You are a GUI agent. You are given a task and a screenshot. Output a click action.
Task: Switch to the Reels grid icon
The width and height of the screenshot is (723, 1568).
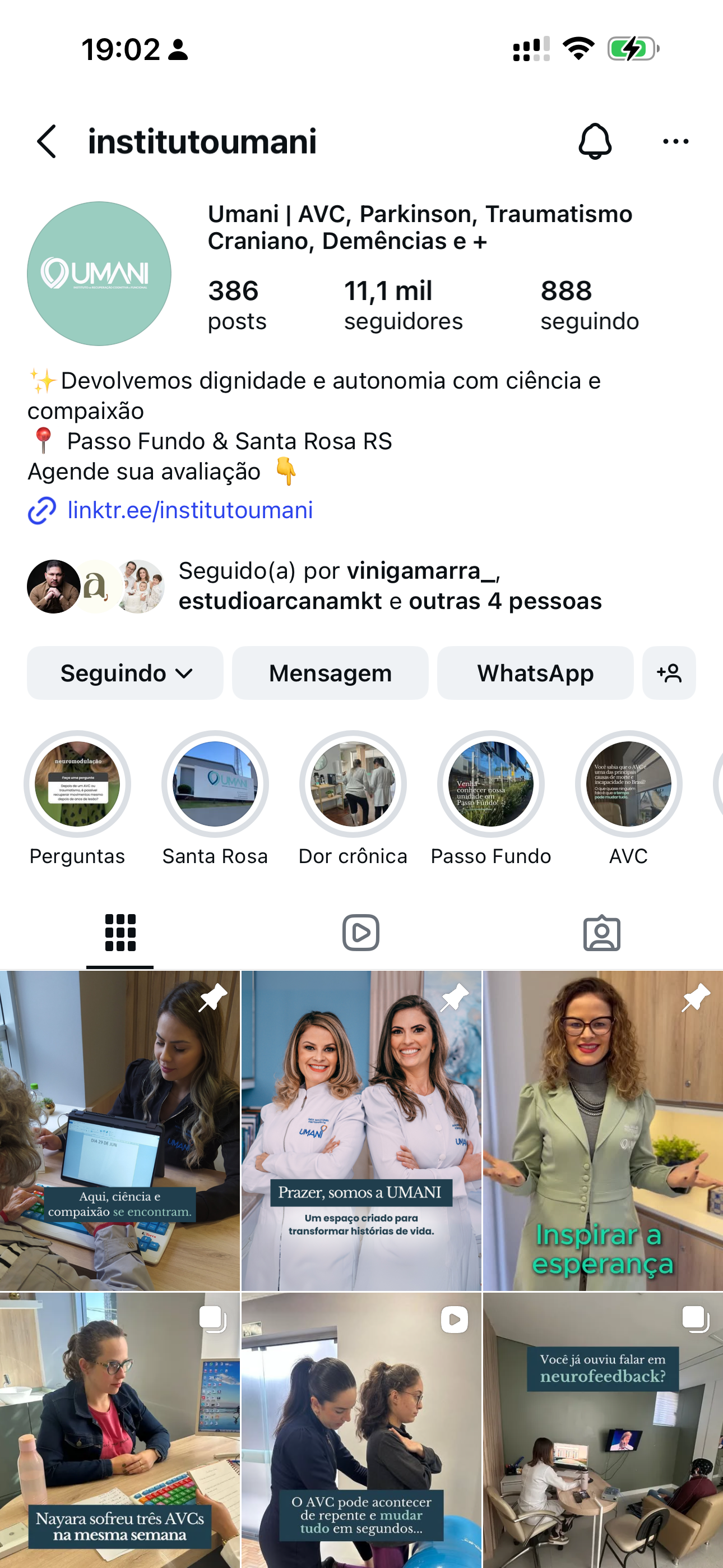(x=361, y=931)
